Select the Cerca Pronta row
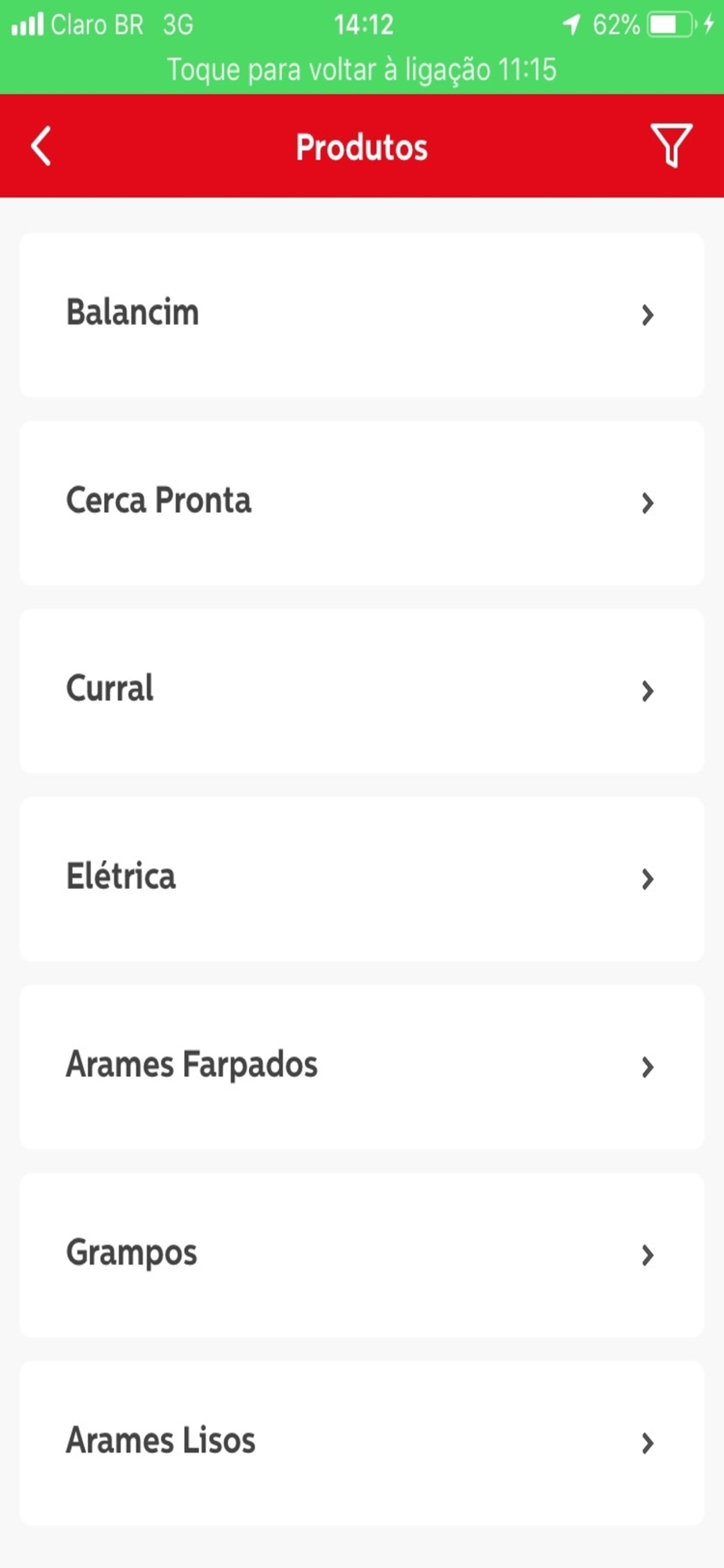The width and height of the screenshot is (724, 1568). (362, 503)
